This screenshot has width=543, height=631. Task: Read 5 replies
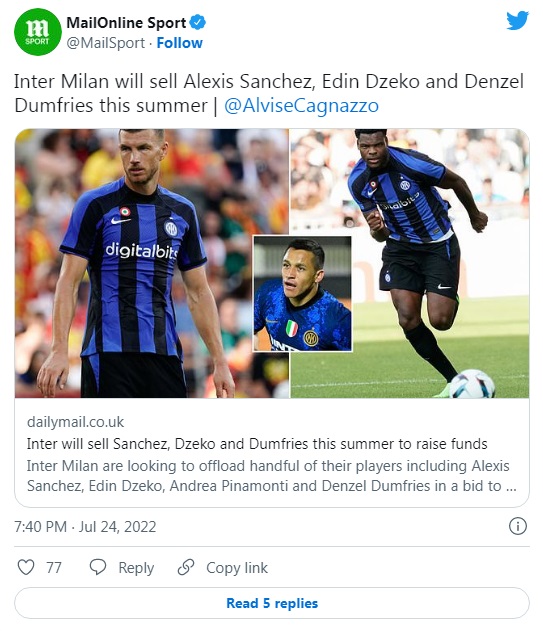[x=272, y=603]
